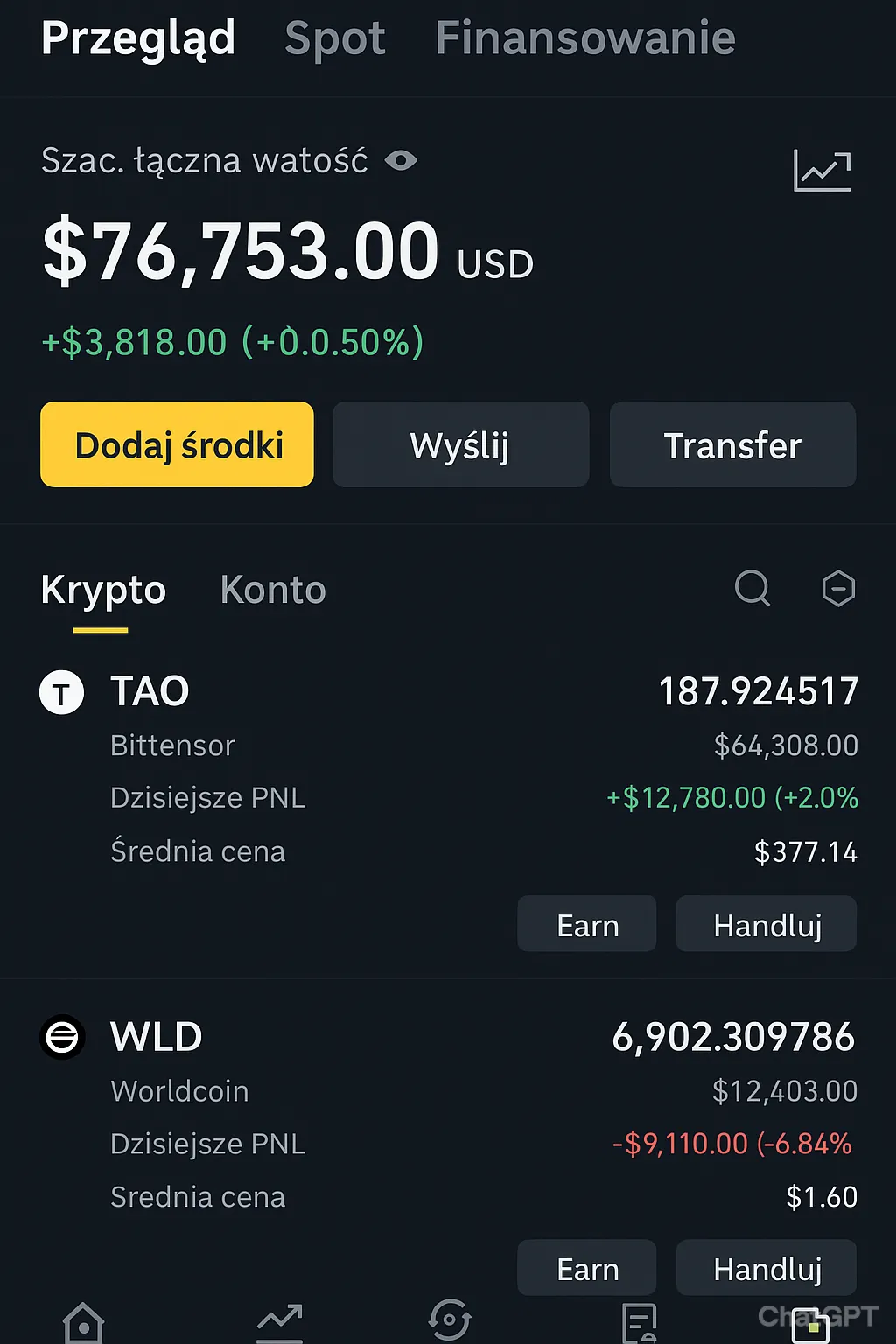Tap the hexagon icon beside search

838,588
